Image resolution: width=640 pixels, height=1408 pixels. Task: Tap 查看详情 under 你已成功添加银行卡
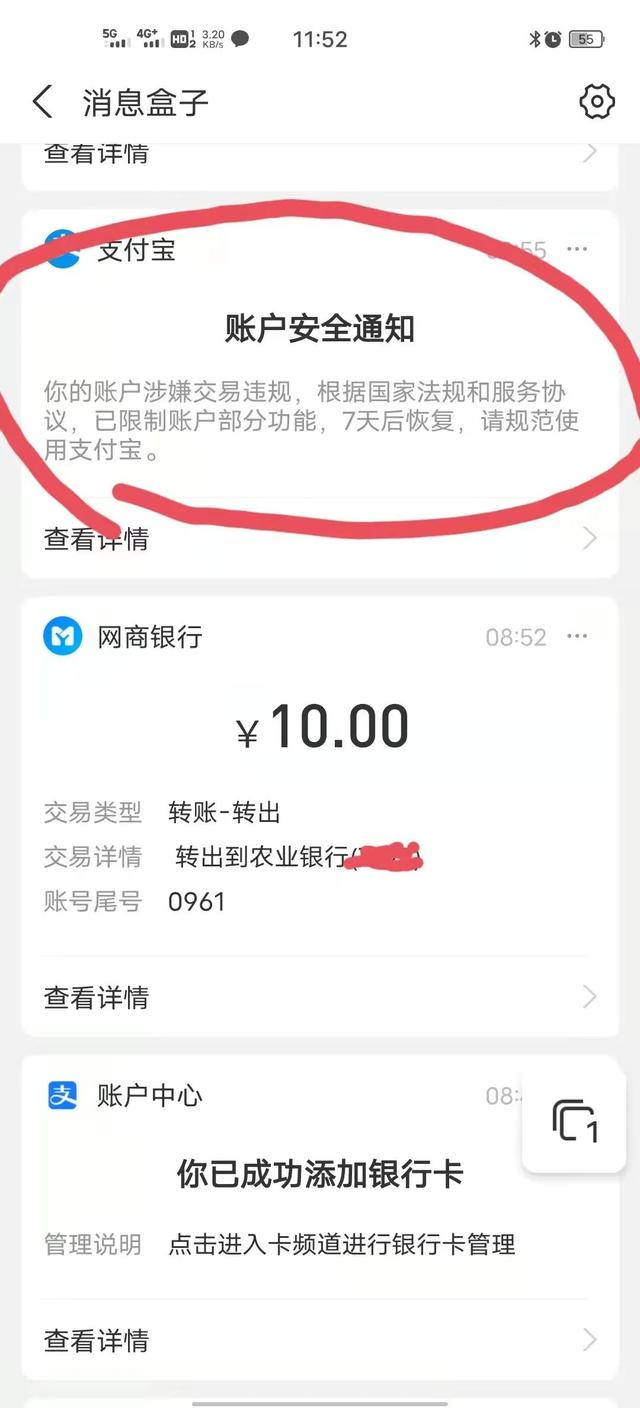97,1340
